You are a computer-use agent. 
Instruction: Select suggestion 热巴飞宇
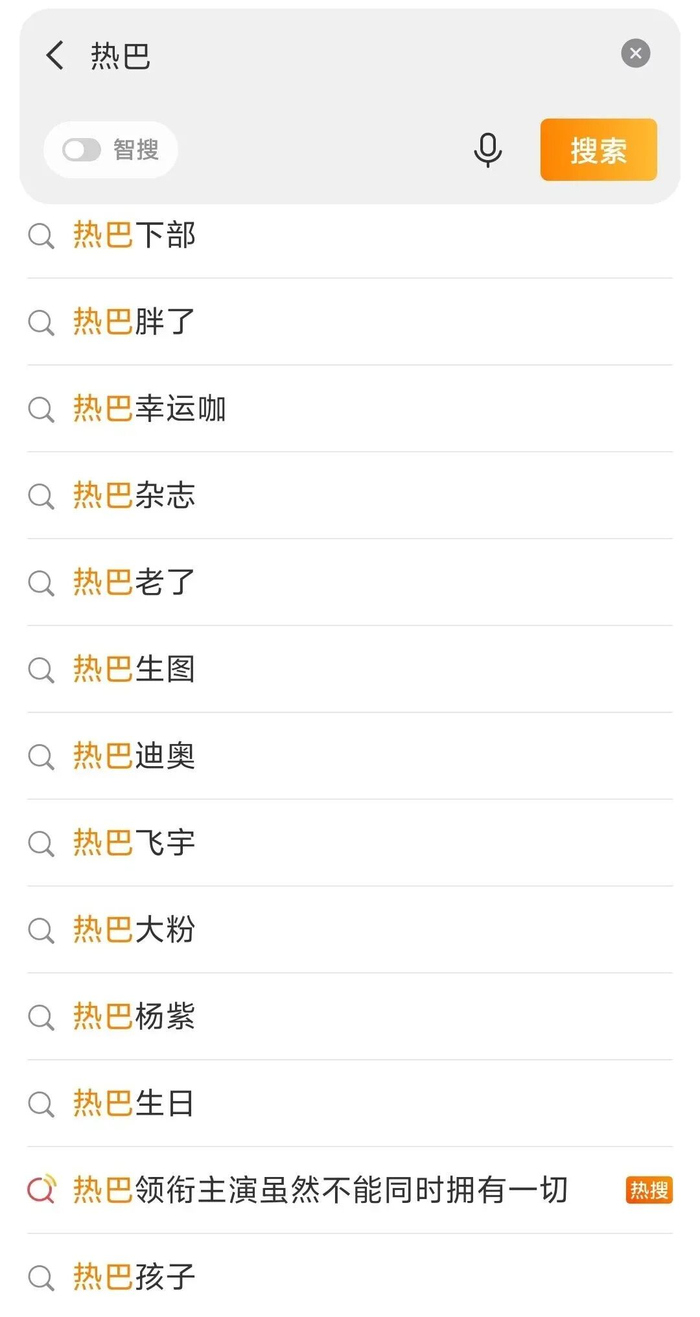tap(350, 843)
